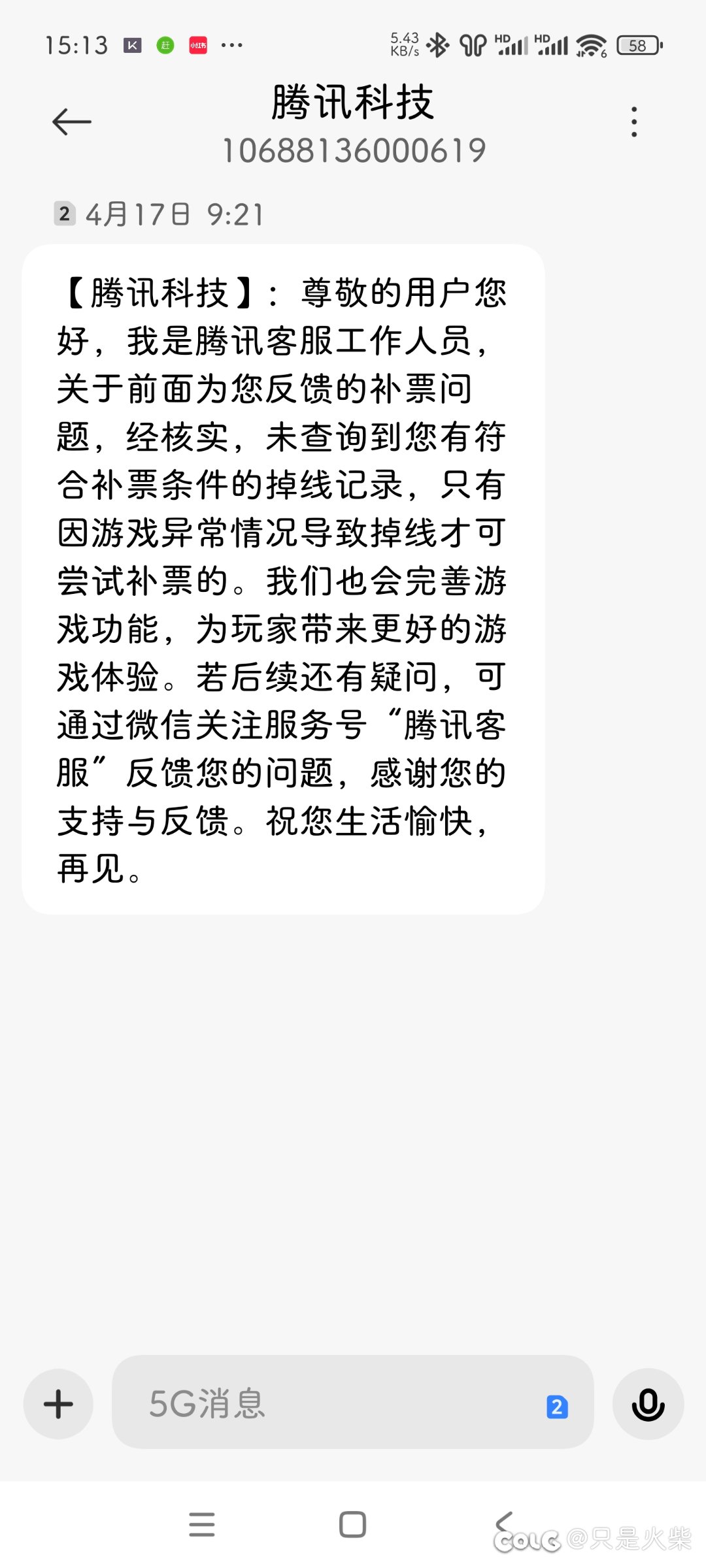Image resolution: width=706 pixels, height=1568 pixels.
Task: Open the three-dot overflow menu
Action: [x=633, y=122]
